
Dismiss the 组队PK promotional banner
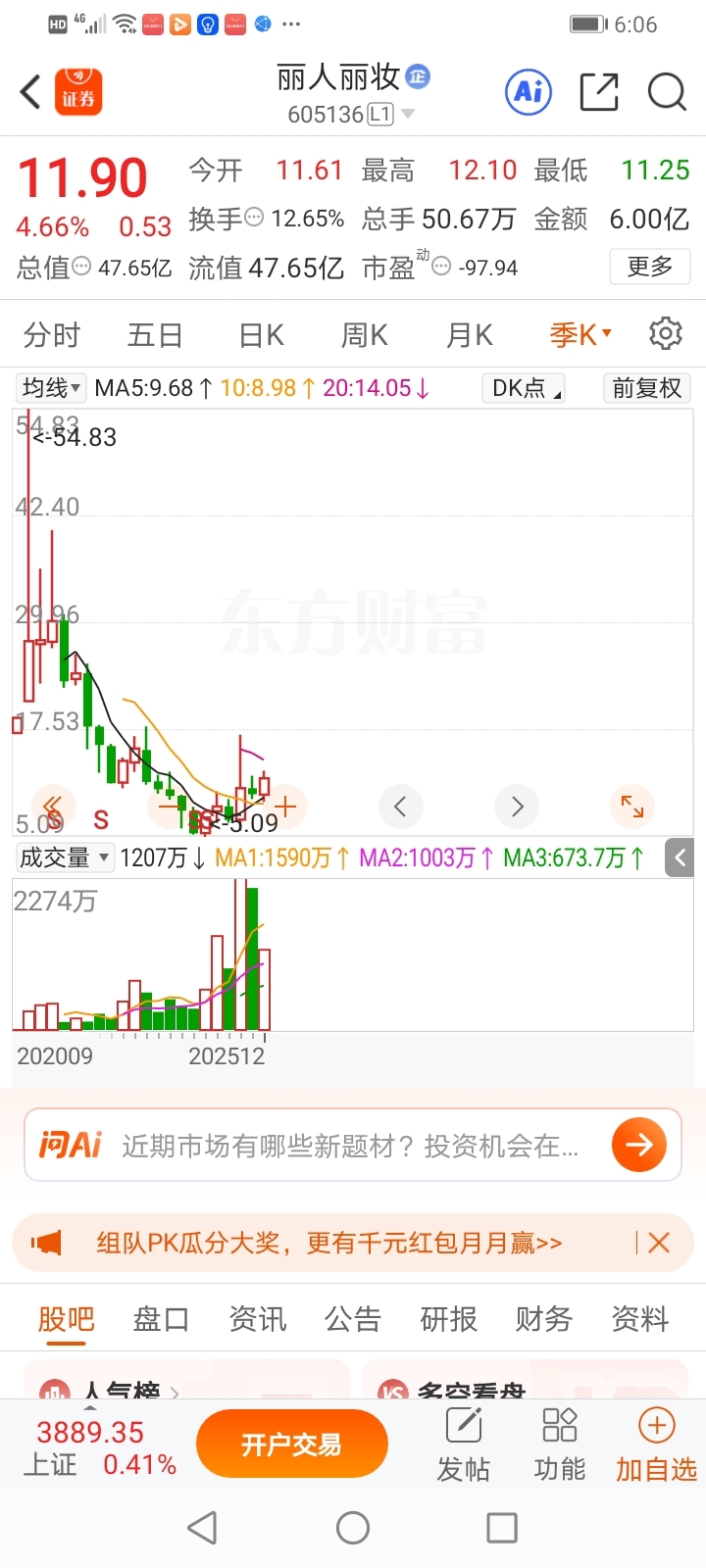point(659,1243)
